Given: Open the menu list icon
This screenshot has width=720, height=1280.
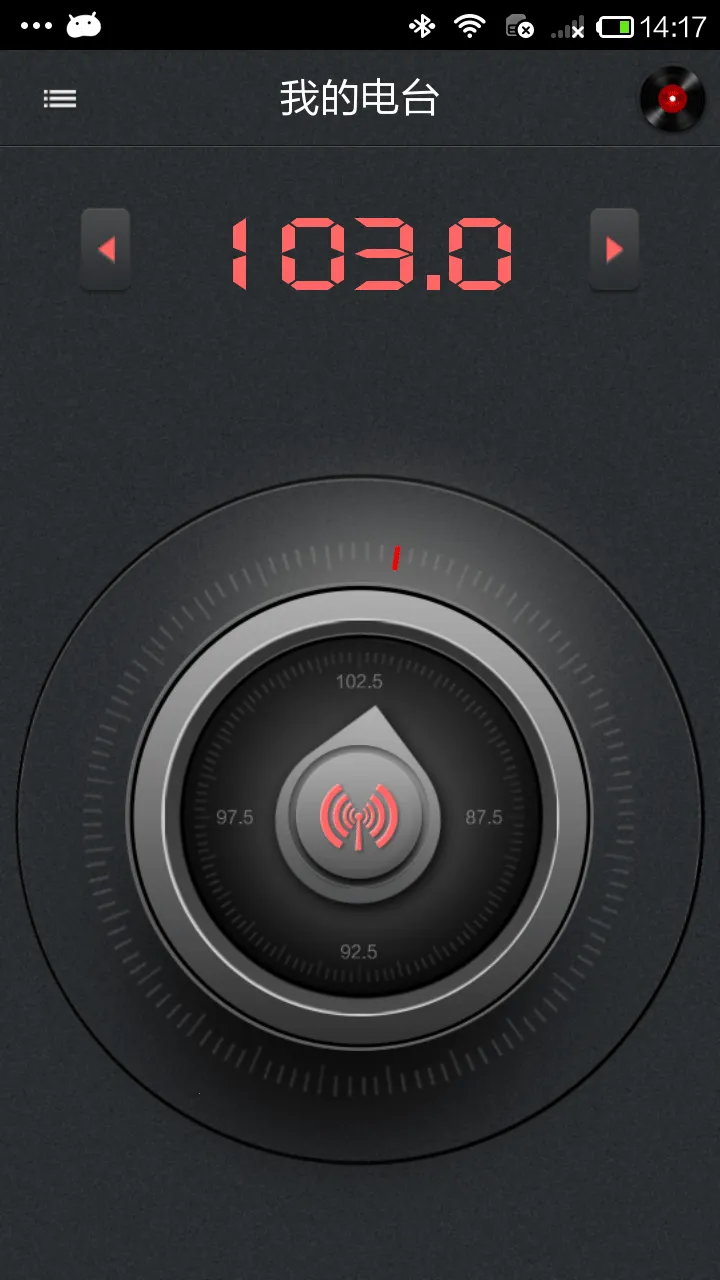Looking at the screenshot, I should [60, 98].
